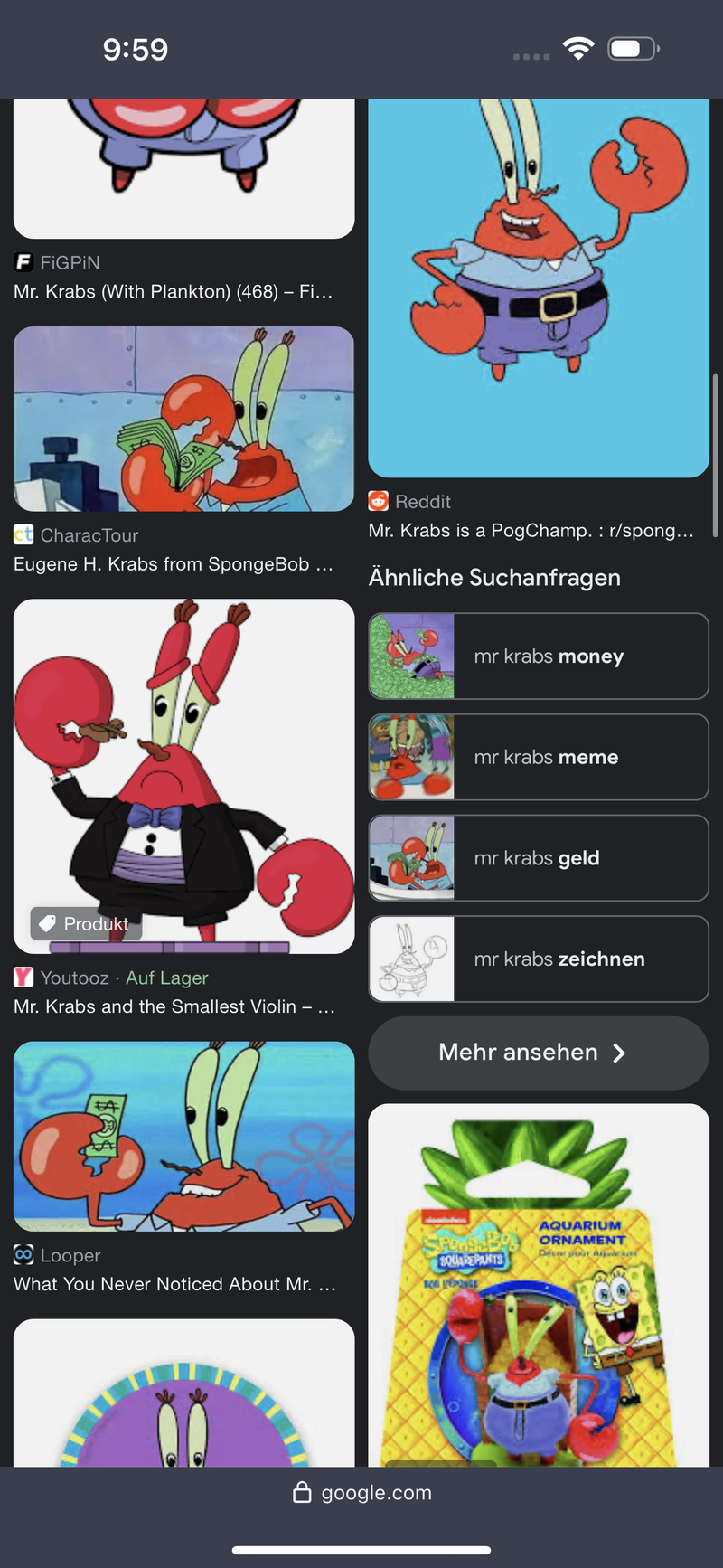Open the FiGPiN Mr. Krabs with Plankton result
Screen dimensions: 723x1568
click(183, 167)
